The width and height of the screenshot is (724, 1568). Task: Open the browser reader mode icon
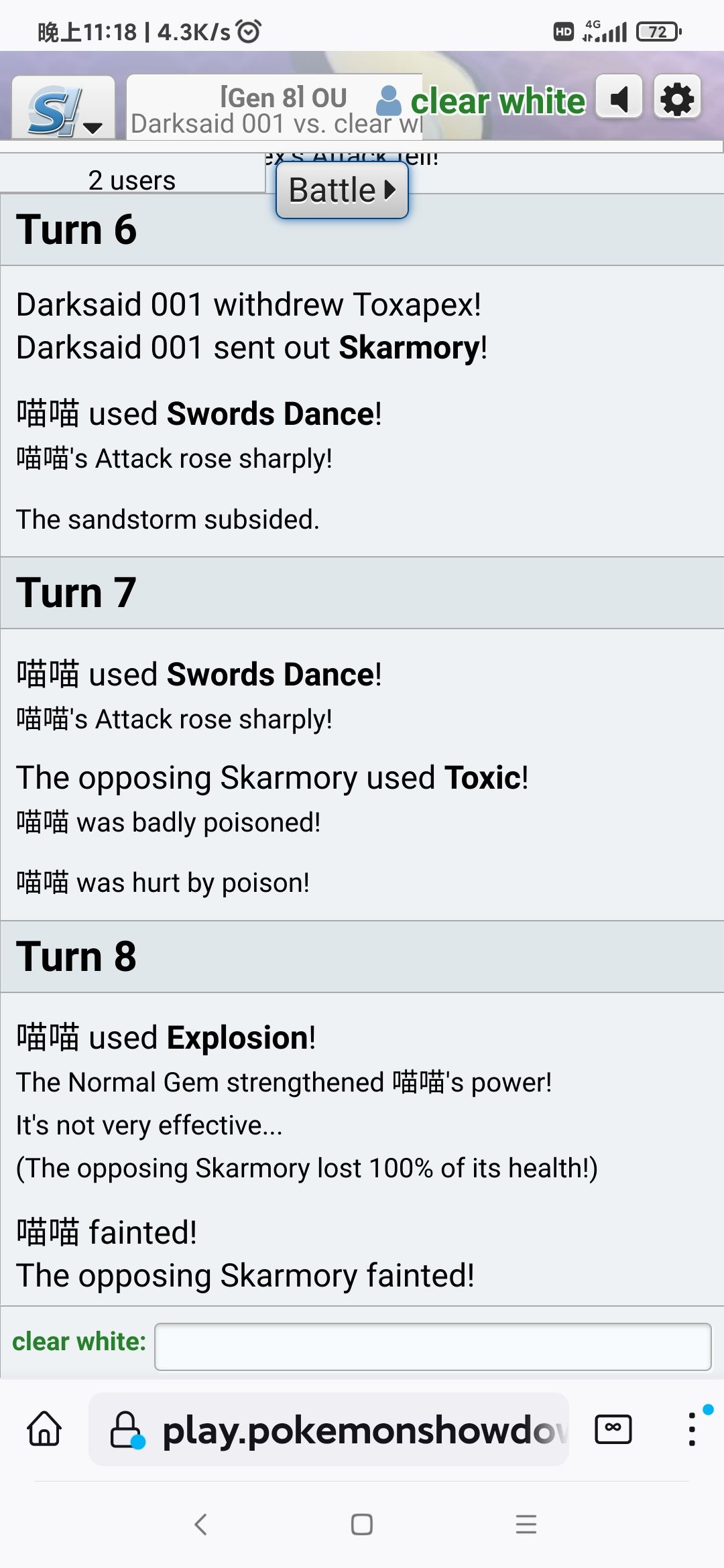click(x=613, y=1429)
